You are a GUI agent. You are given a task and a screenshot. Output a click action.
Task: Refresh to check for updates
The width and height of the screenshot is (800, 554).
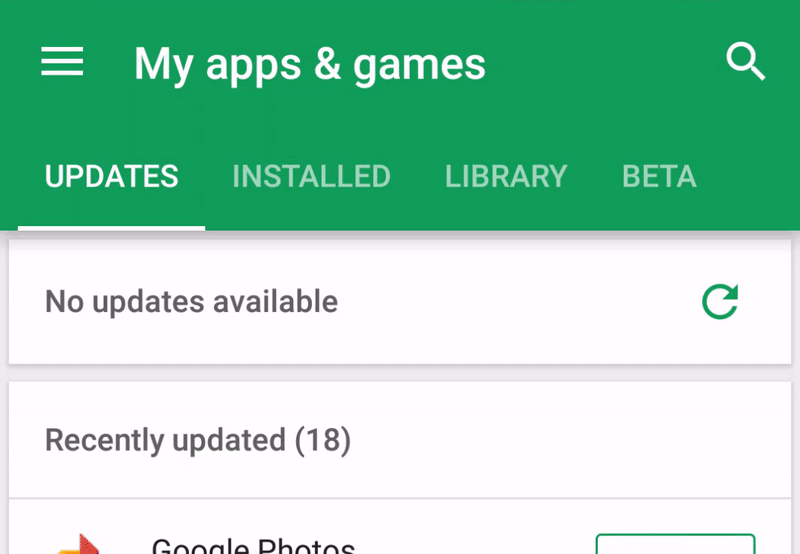tap(719, 301)
